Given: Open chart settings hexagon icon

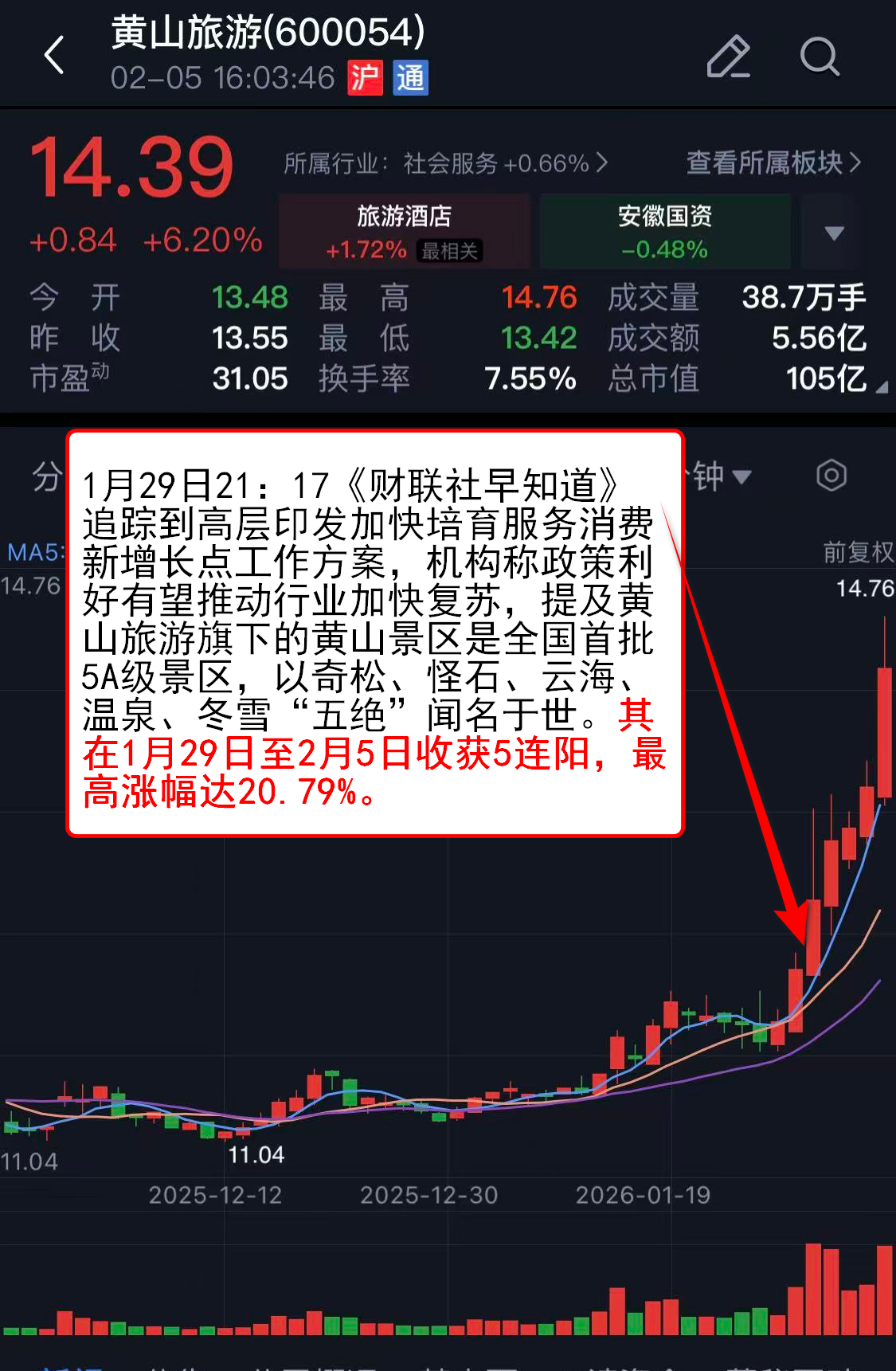Looking at the screenshot, I should coord(831,476).
